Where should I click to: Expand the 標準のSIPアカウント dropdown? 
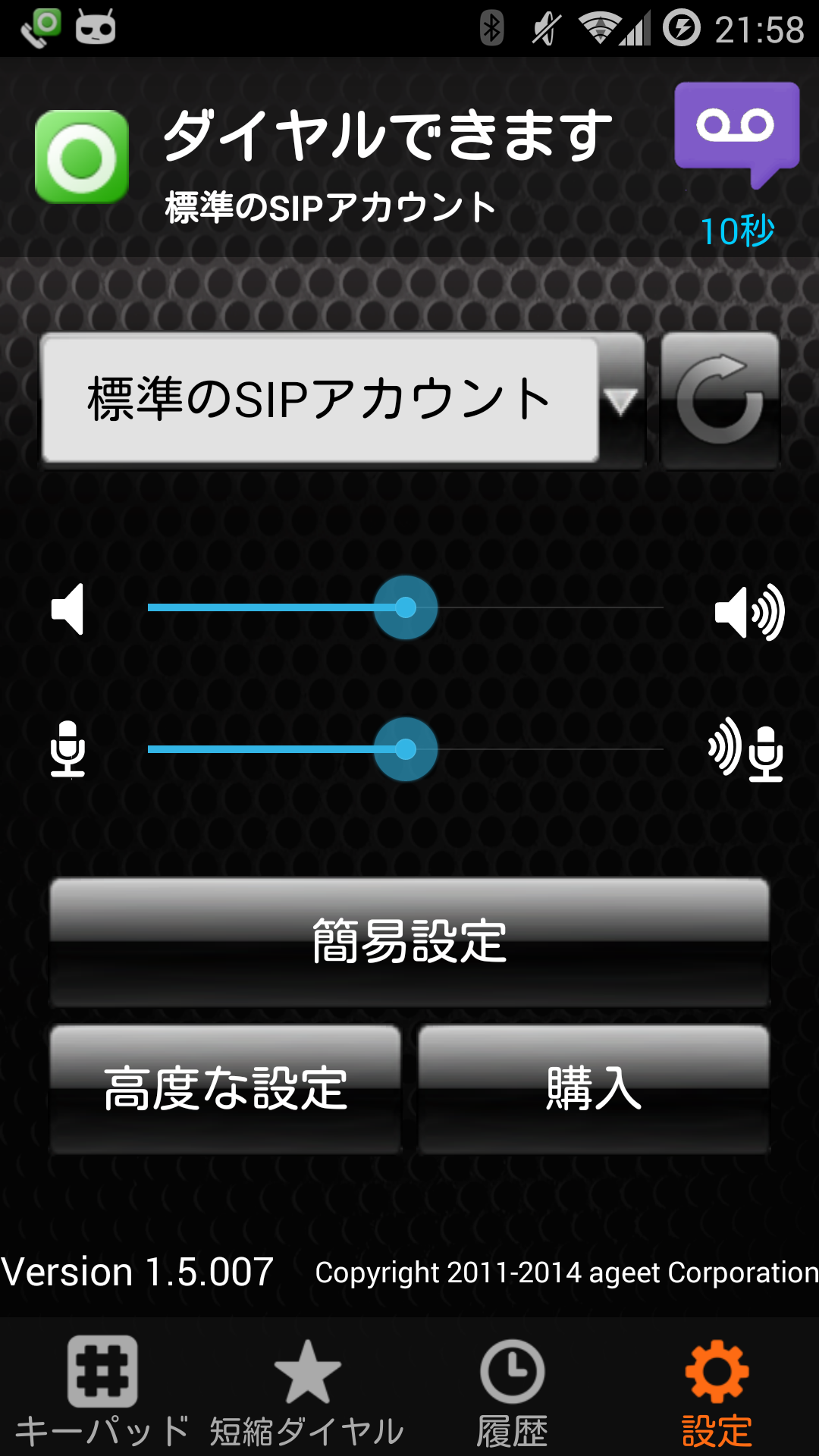tap(343, 400)
